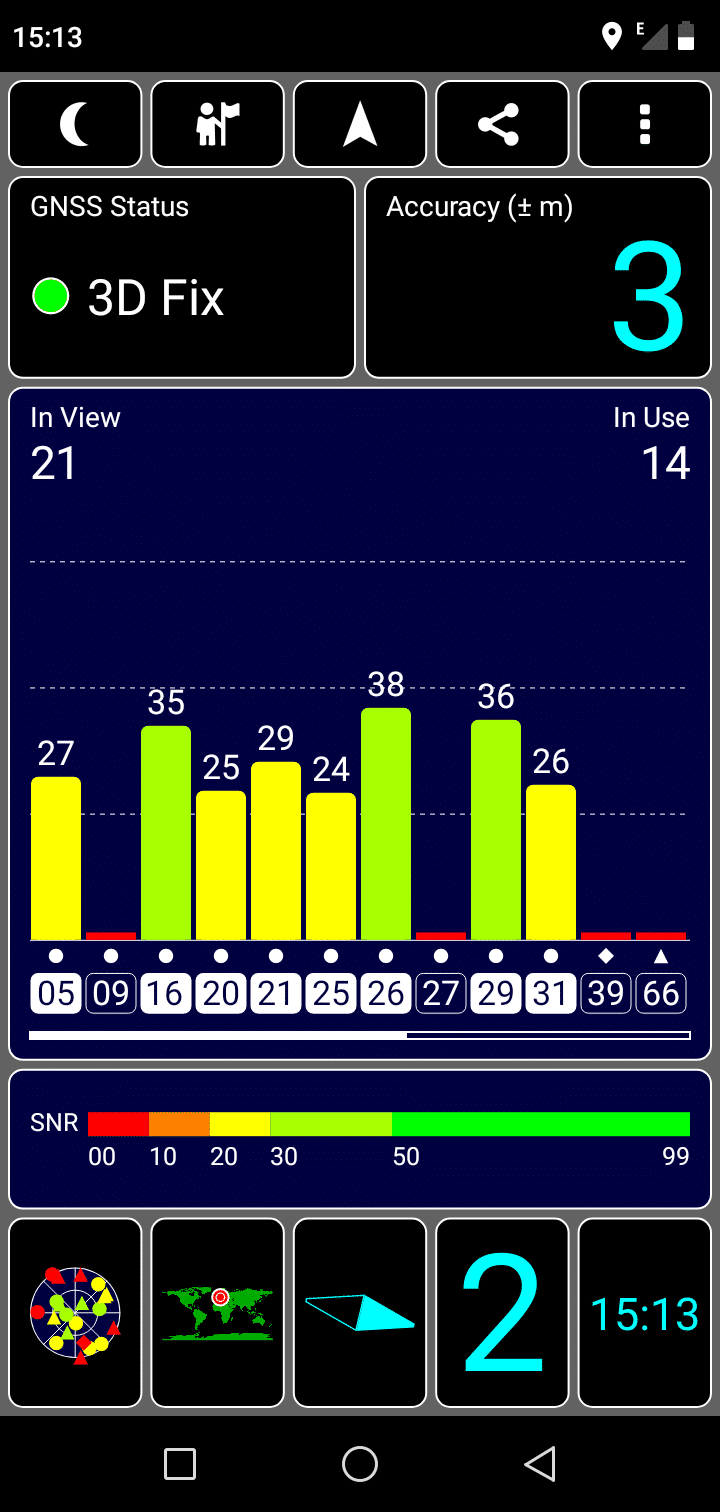Tap the 15:13 time tile
This screenshot has height=1512, width=720.
[x=645, y=1312]
